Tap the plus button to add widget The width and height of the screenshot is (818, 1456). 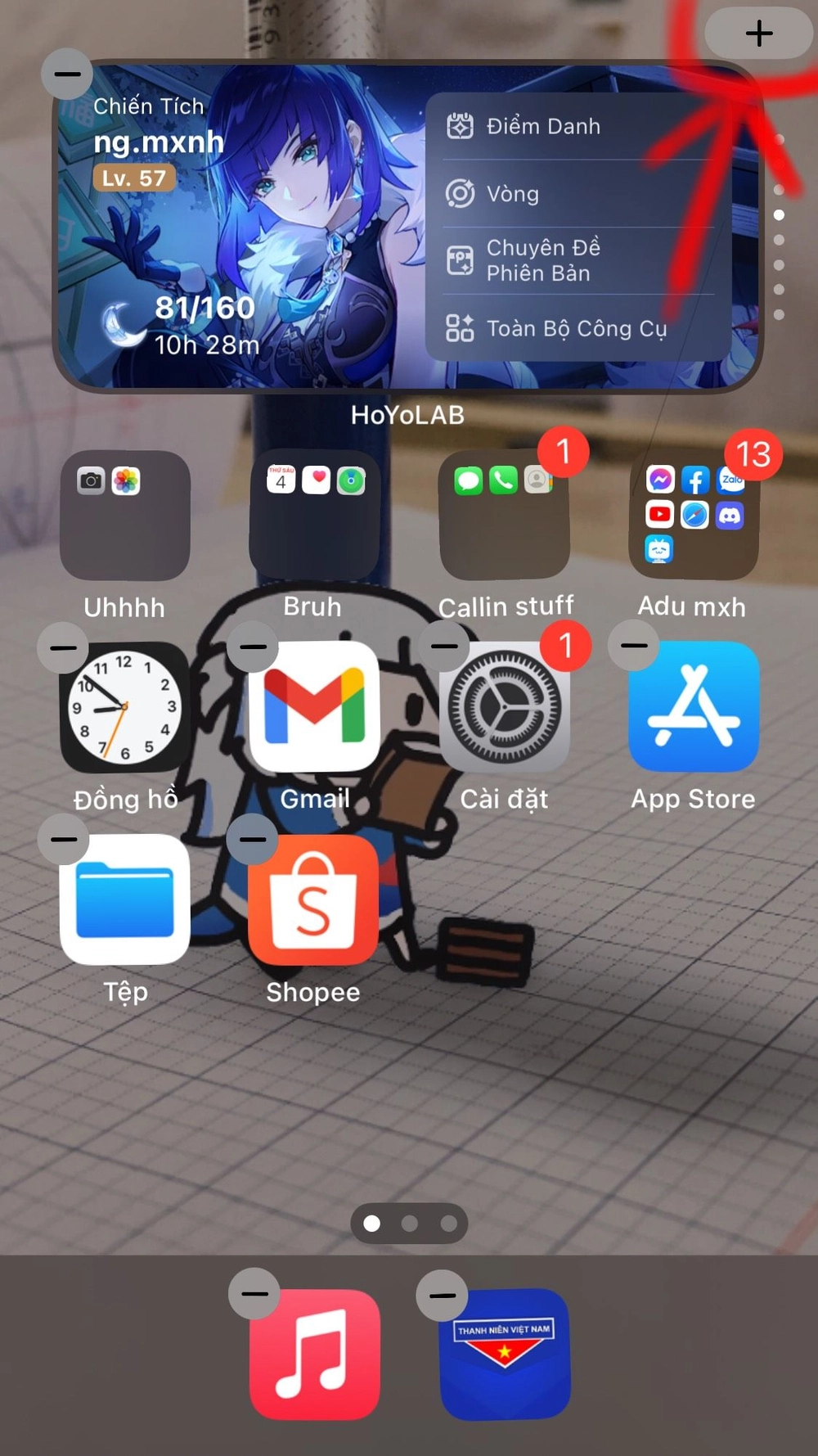pos(758,34)
